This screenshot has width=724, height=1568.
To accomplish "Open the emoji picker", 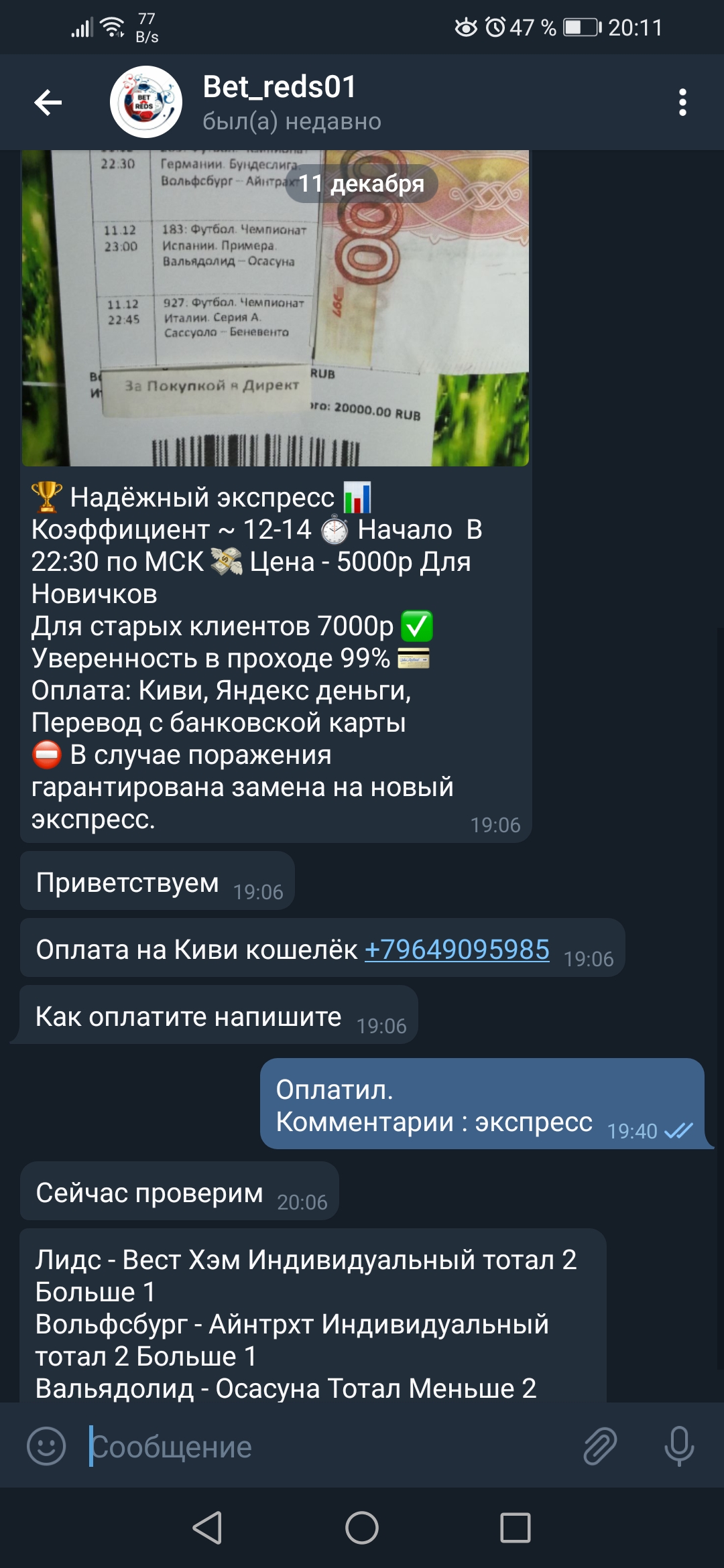I will (46, 1445).
